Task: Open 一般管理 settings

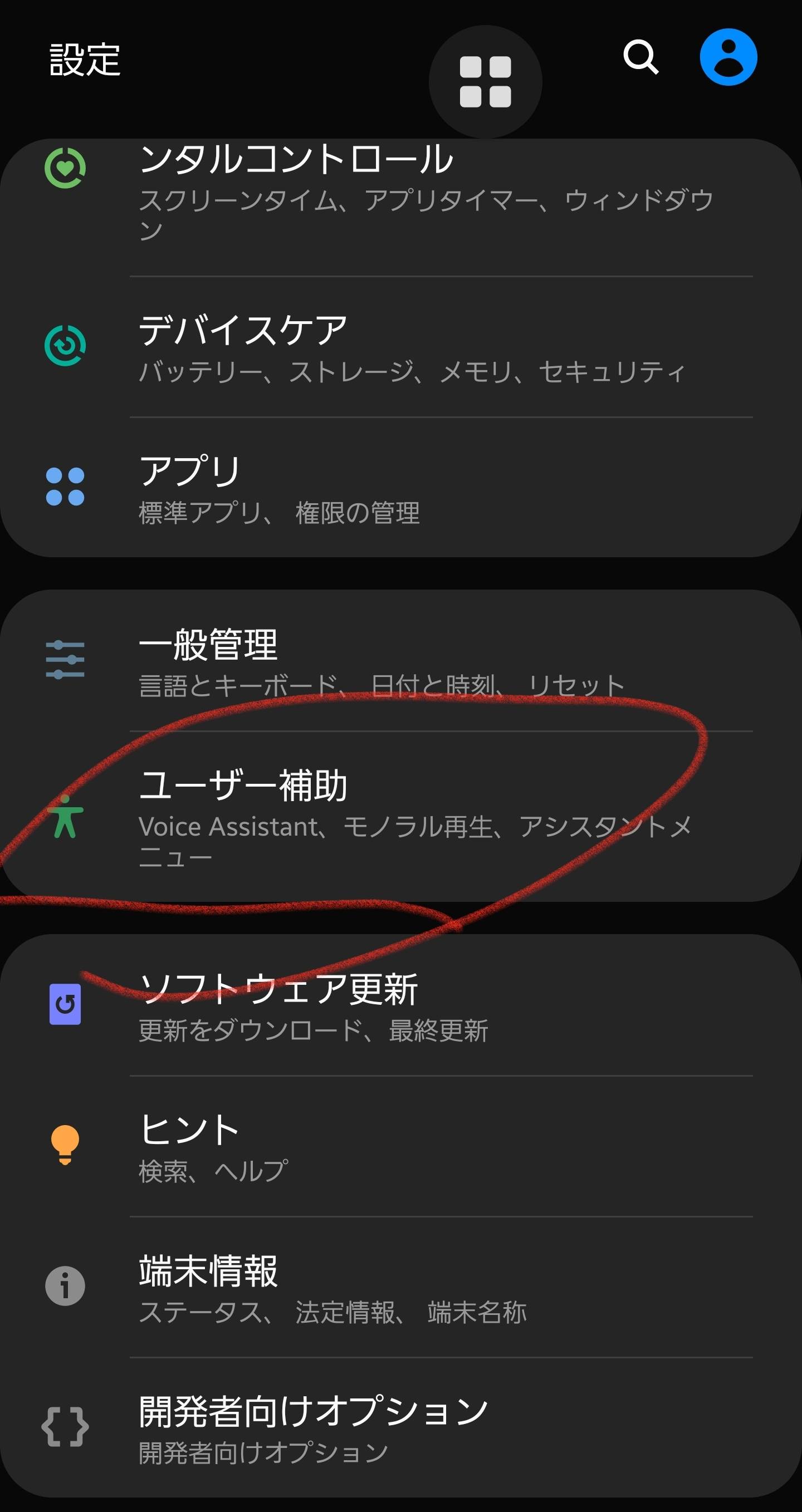Action: (x=401, y=660)
